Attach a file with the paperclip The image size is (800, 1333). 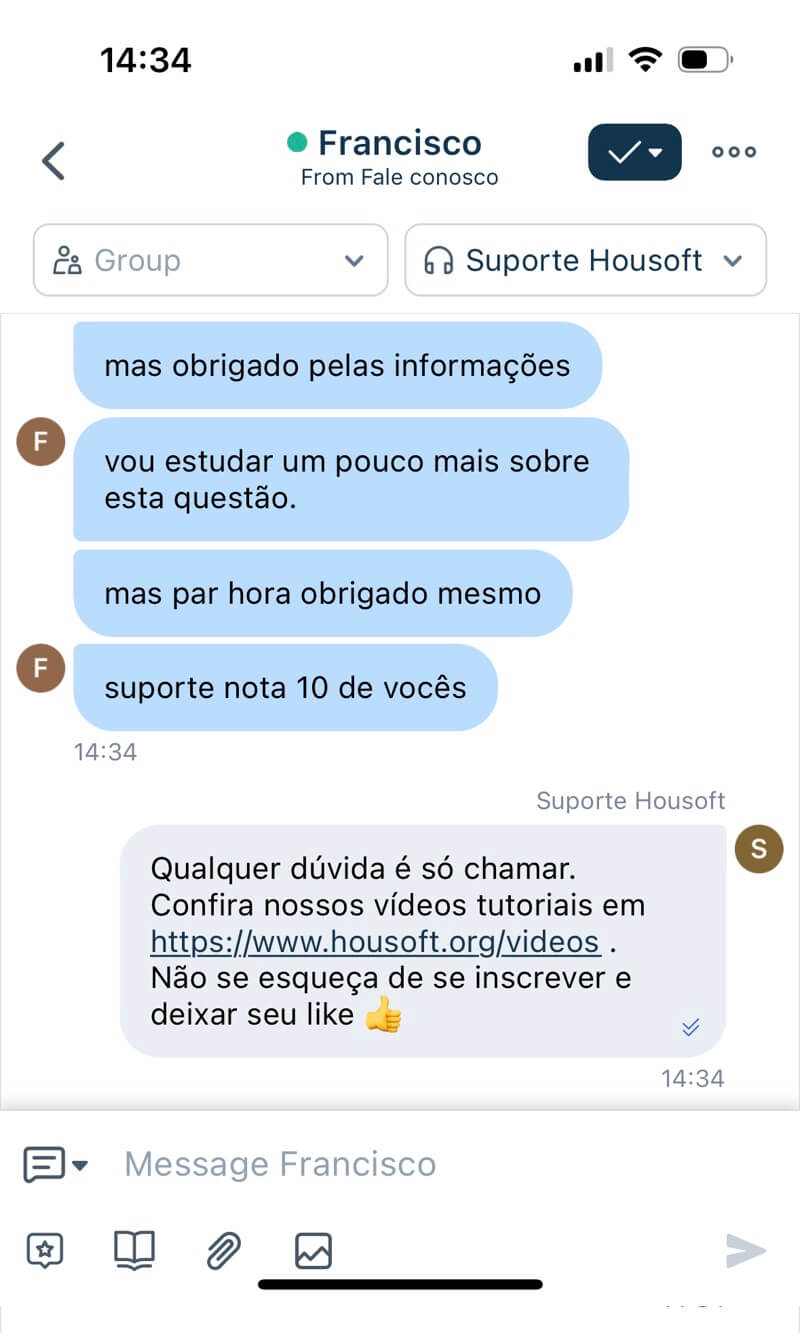[x=223, y=1250]
